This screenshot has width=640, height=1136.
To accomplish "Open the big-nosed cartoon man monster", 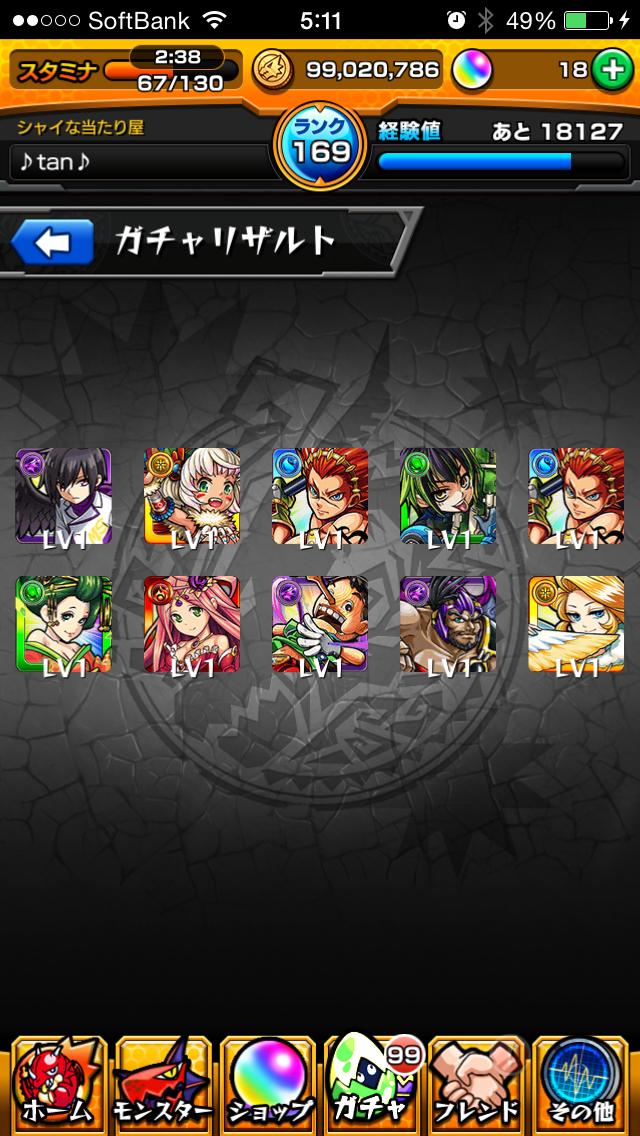I will [x=320, y=624].
